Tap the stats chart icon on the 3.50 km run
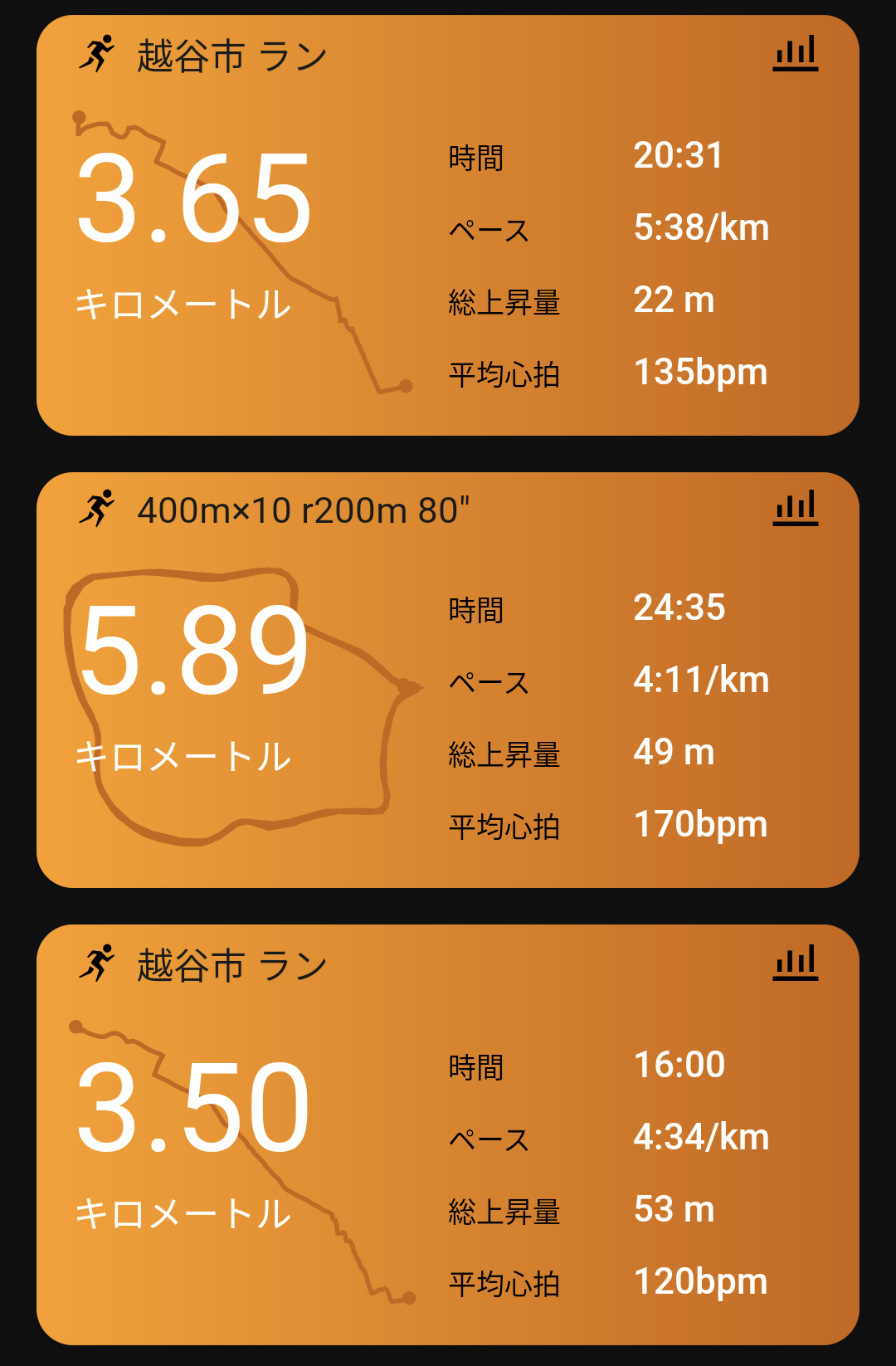 [795, 963]
